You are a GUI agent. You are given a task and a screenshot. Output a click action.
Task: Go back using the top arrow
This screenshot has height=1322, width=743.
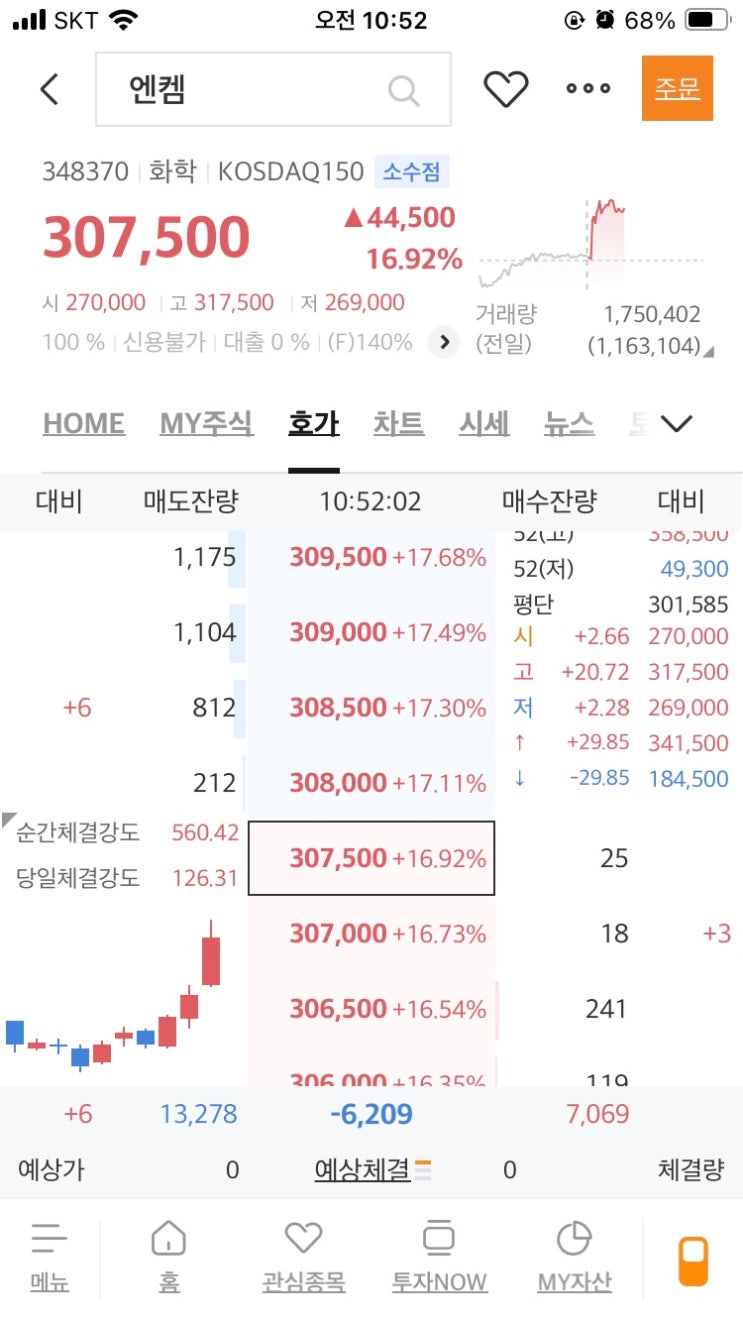(x=49, y=89)
